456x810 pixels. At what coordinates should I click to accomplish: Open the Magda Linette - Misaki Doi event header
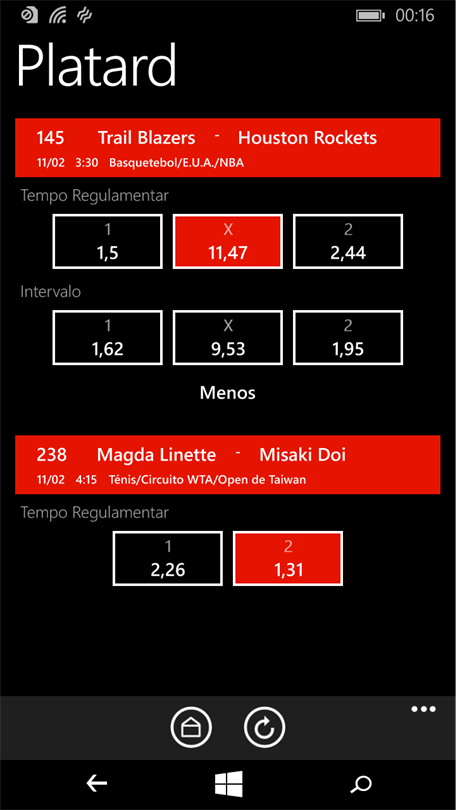coord(228,464)
